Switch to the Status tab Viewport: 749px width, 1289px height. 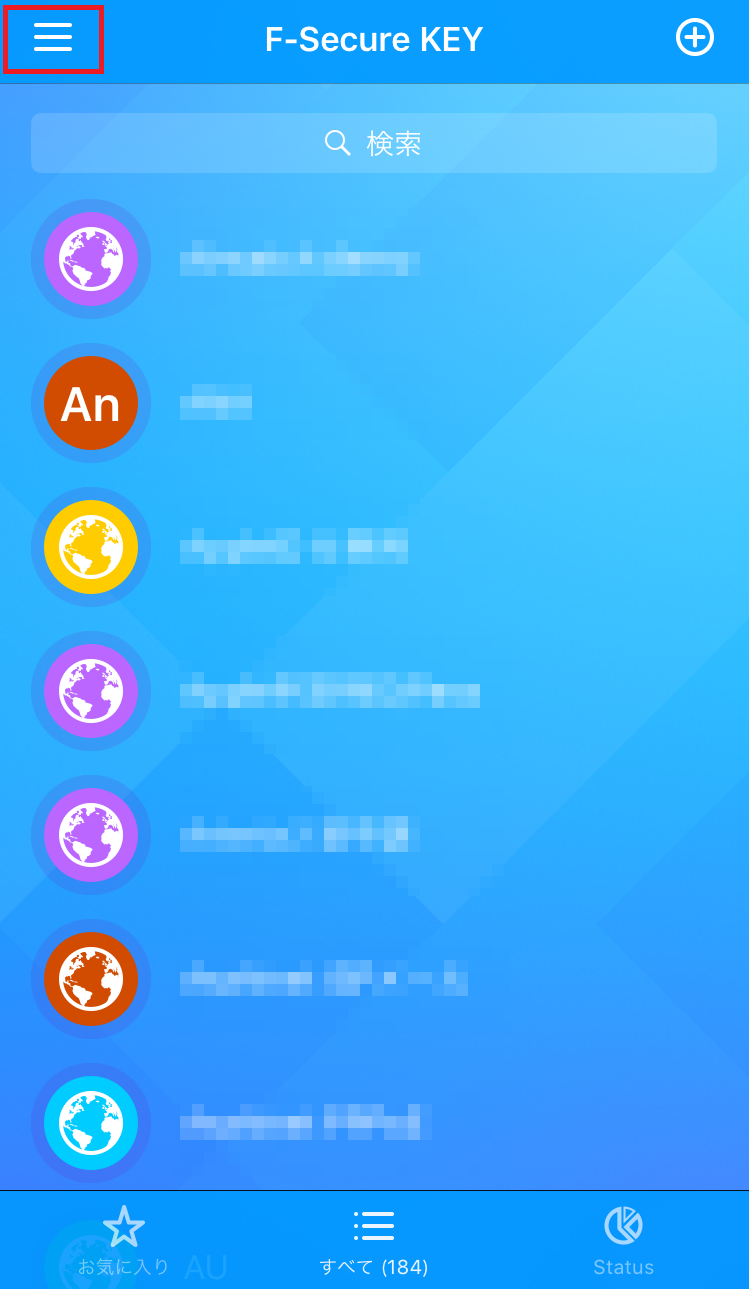tap(623, 1241)
